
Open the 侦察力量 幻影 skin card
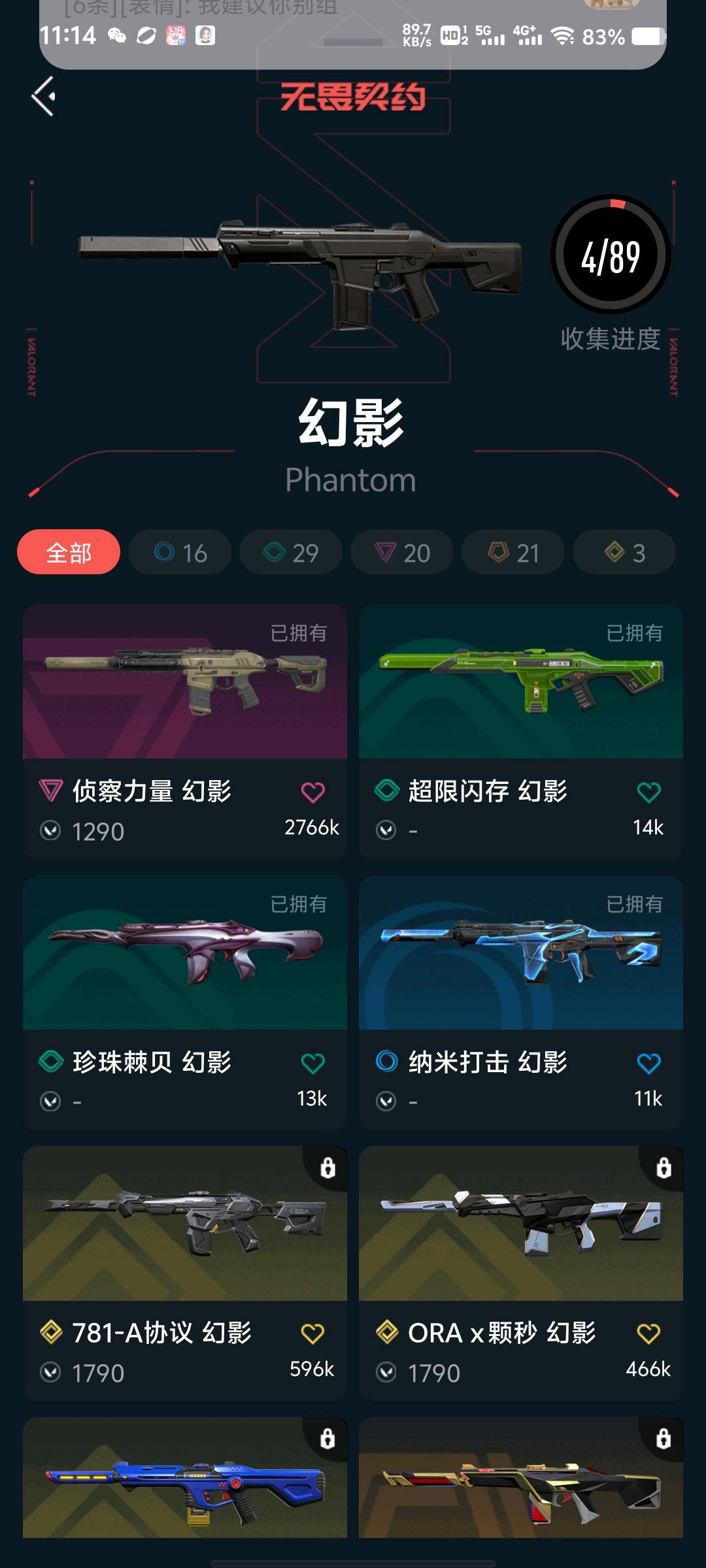(x=185, y=732)
